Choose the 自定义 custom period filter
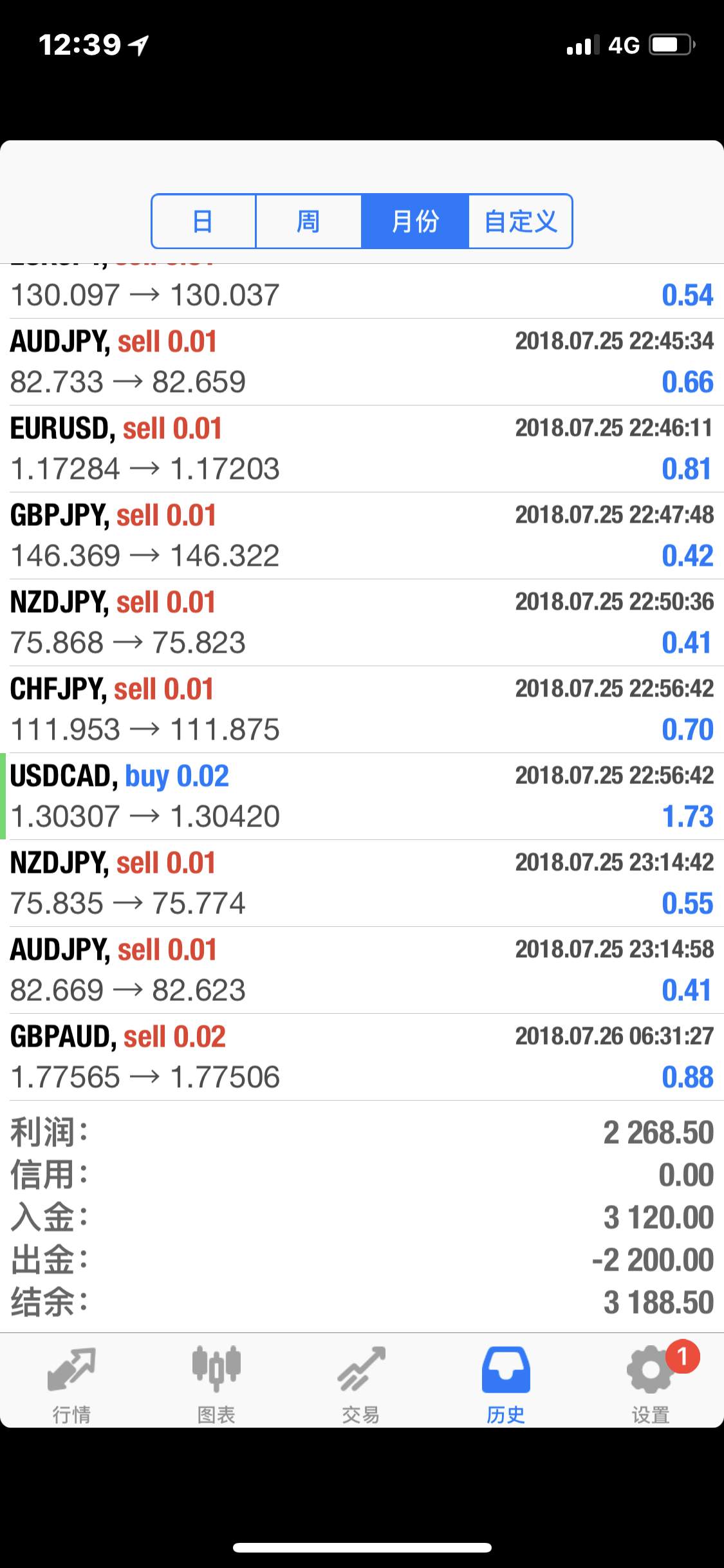 [520, 221]
